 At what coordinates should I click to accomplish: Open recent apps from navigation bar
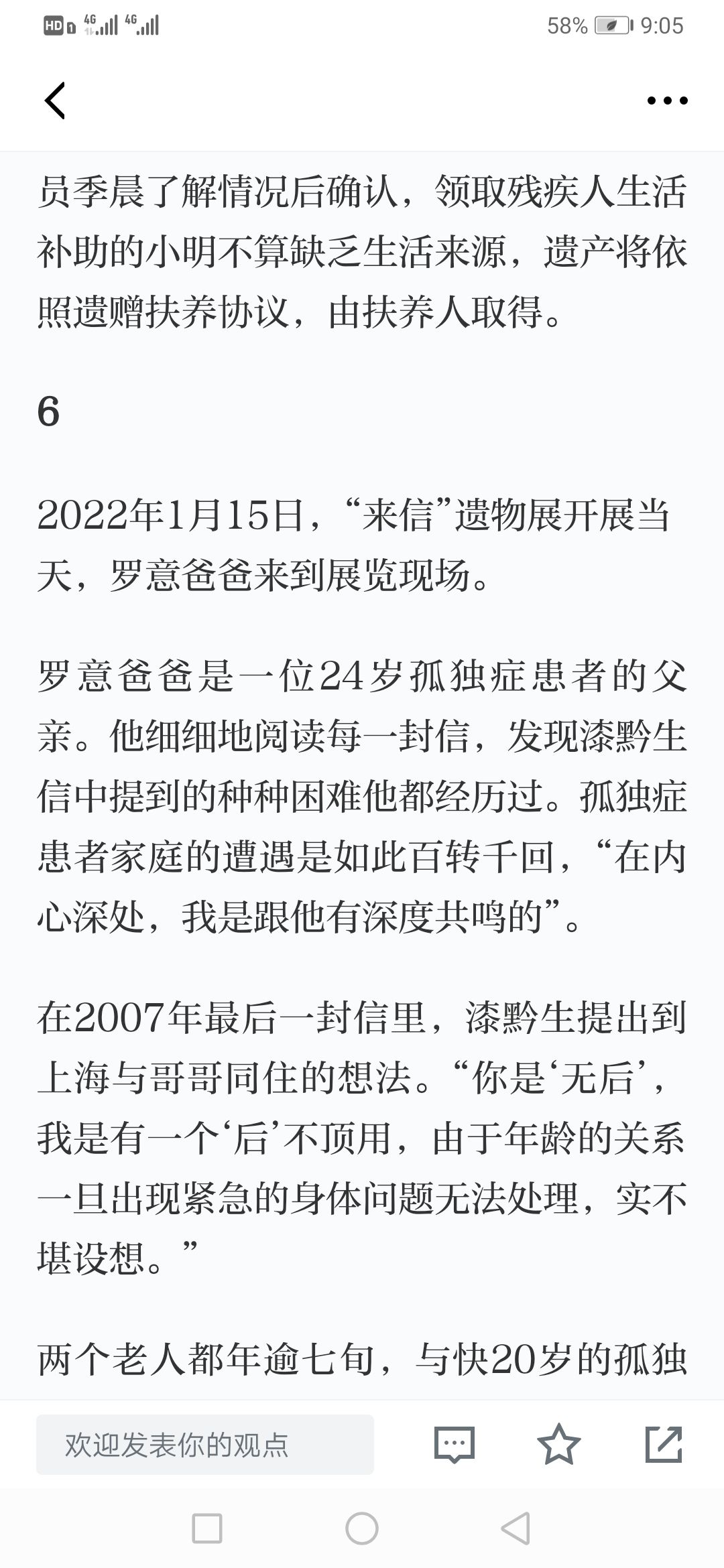(207, 1529)
